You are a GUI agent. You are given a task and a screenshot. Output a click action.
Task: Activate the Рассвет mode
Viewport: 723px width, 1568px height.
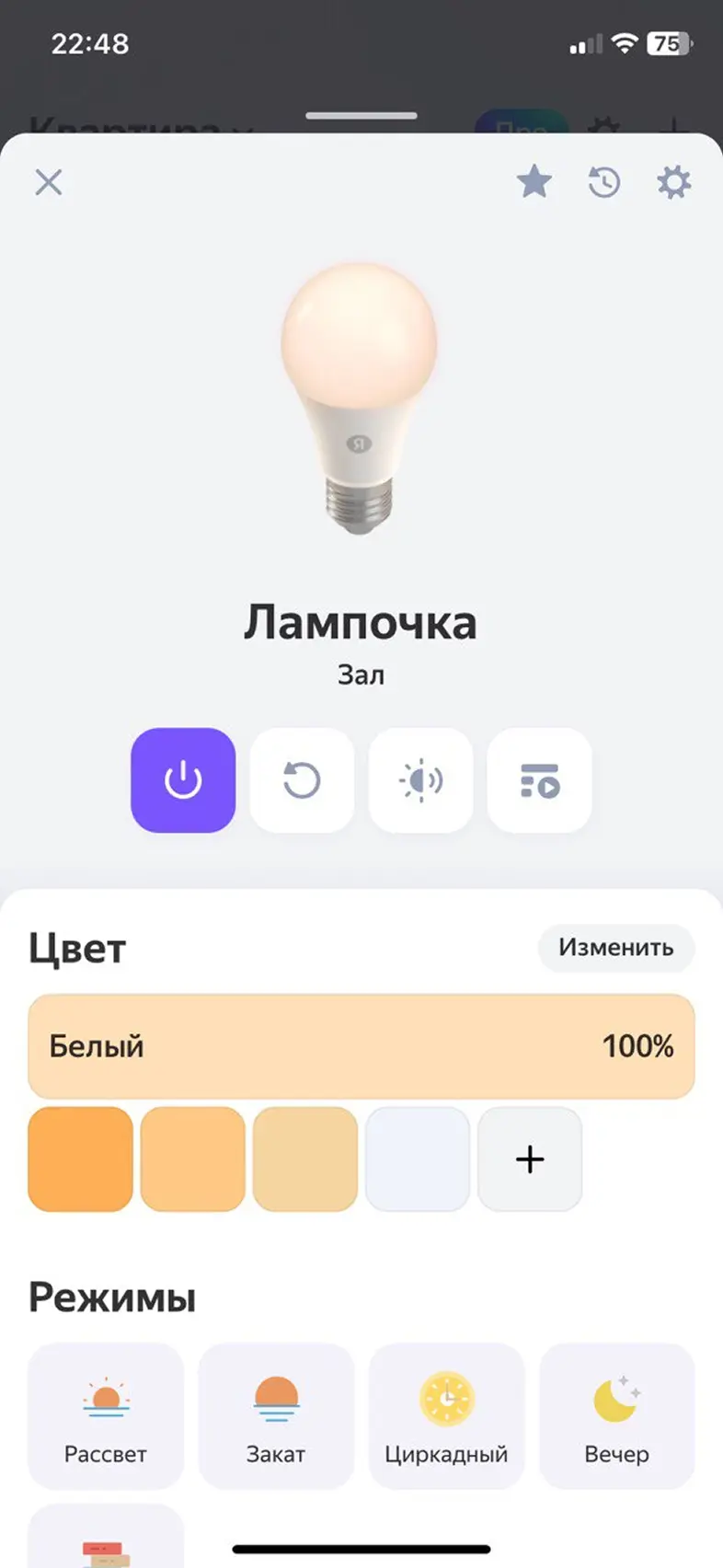point(106,1415)
